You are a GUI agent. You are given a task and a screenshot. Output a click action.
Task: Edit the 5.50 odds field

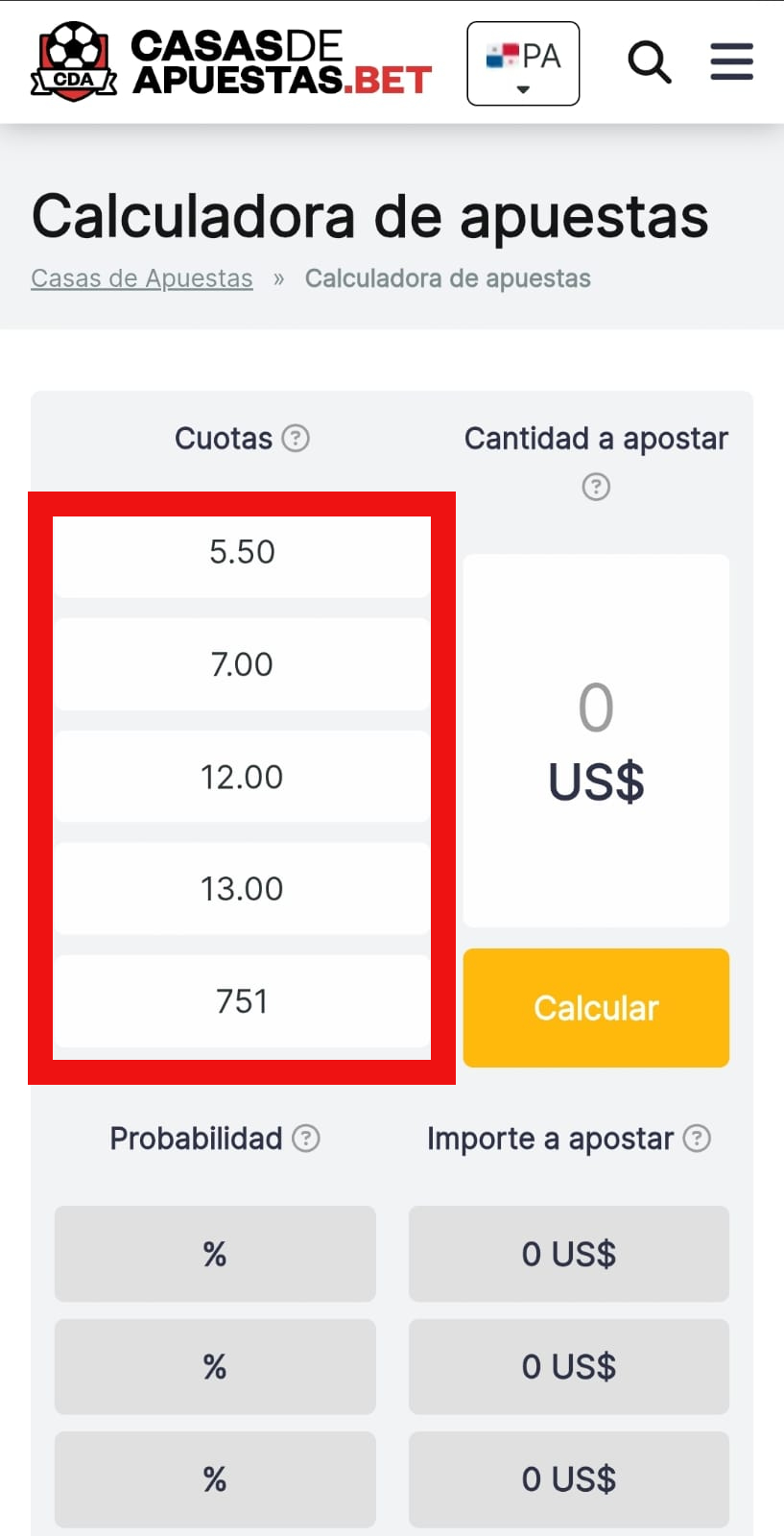click(242, 552)
